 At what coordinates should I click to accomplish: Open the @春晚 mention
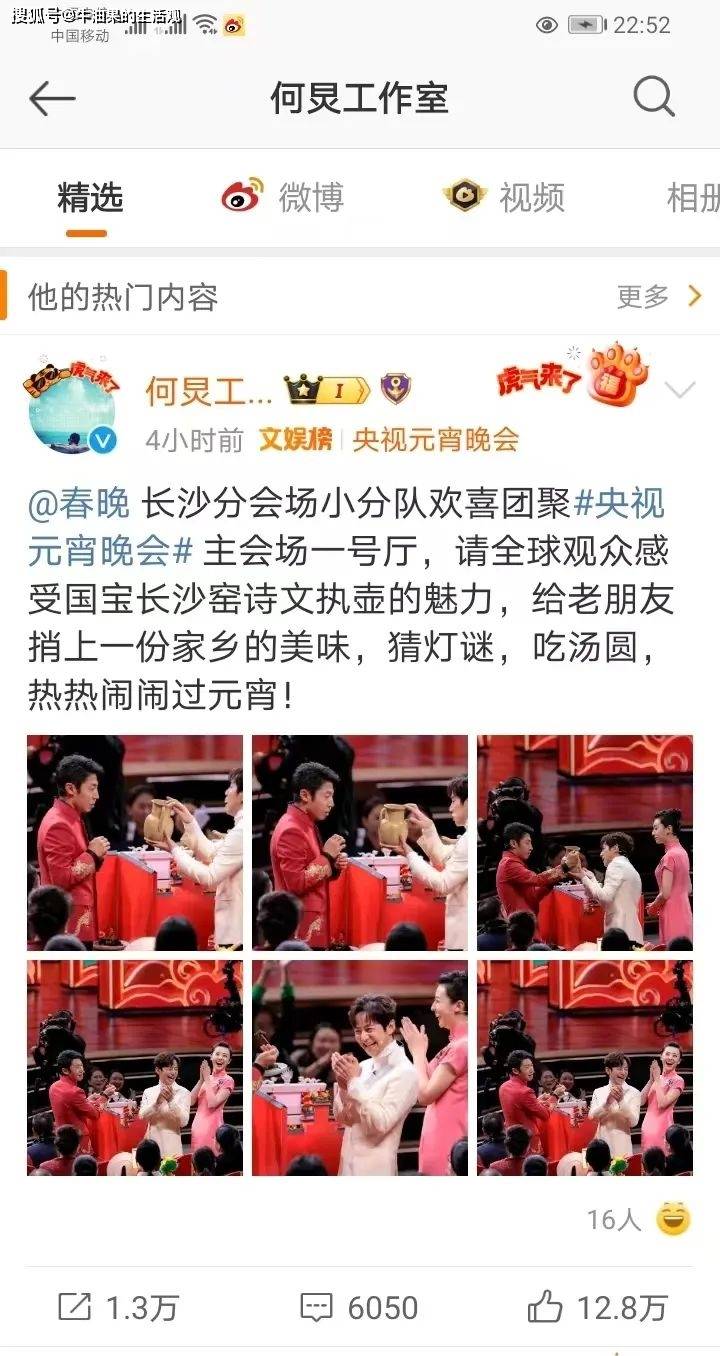click(79, 505)
